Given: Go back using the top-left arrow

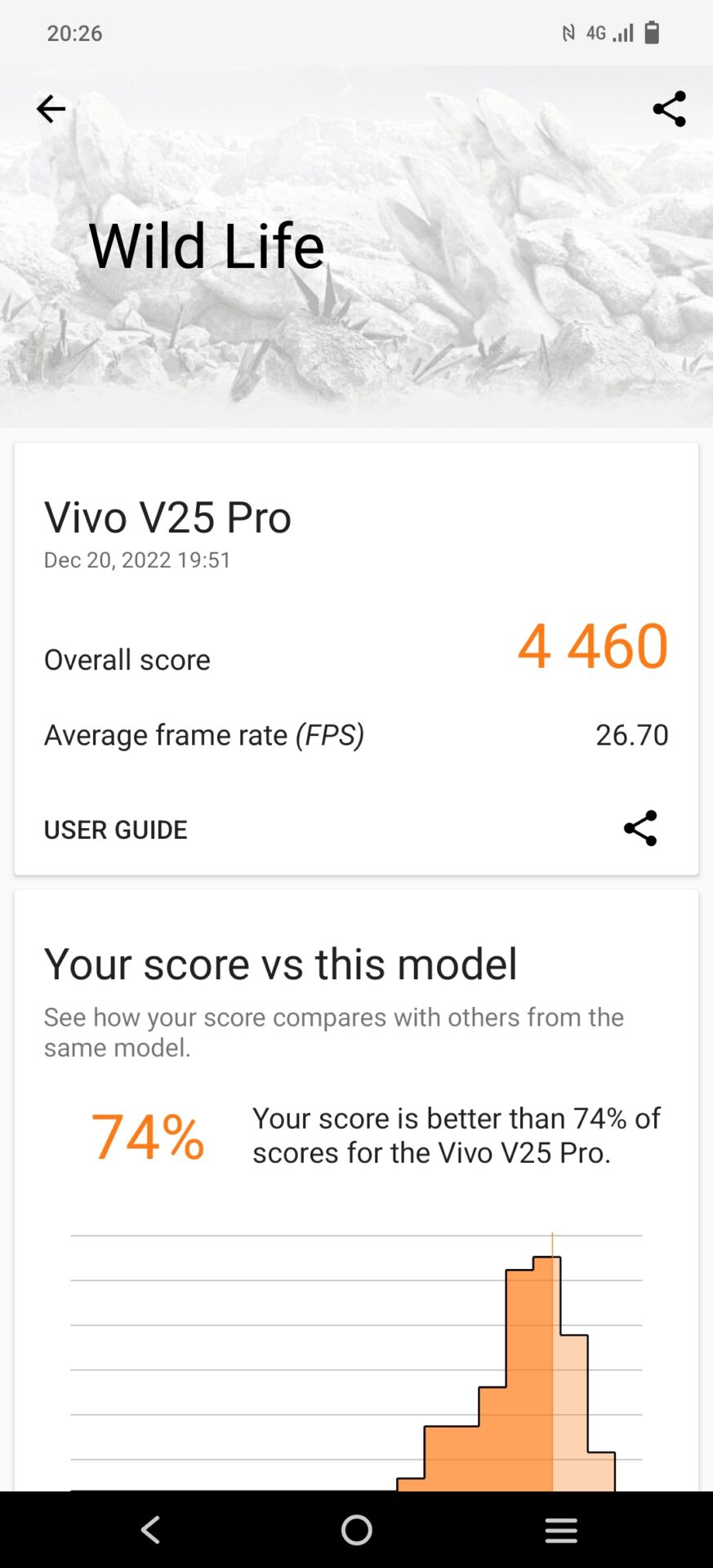Looking at the screenshot, I should 51,109.
